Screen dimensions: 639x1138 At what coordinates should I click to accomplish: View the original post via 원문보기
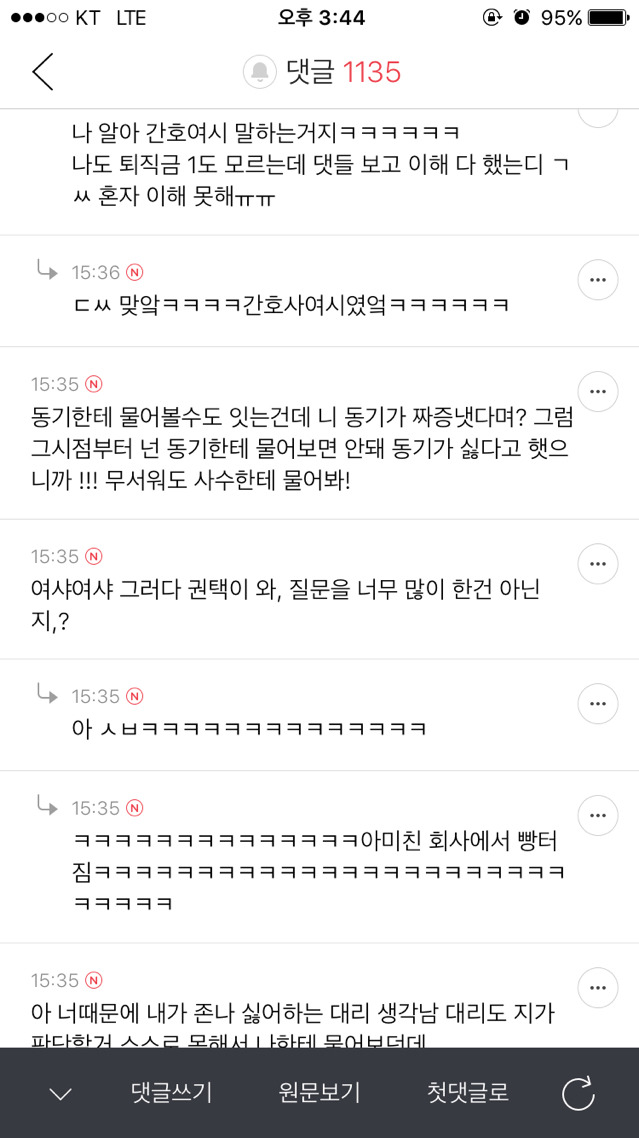[x=319, y=1093]
